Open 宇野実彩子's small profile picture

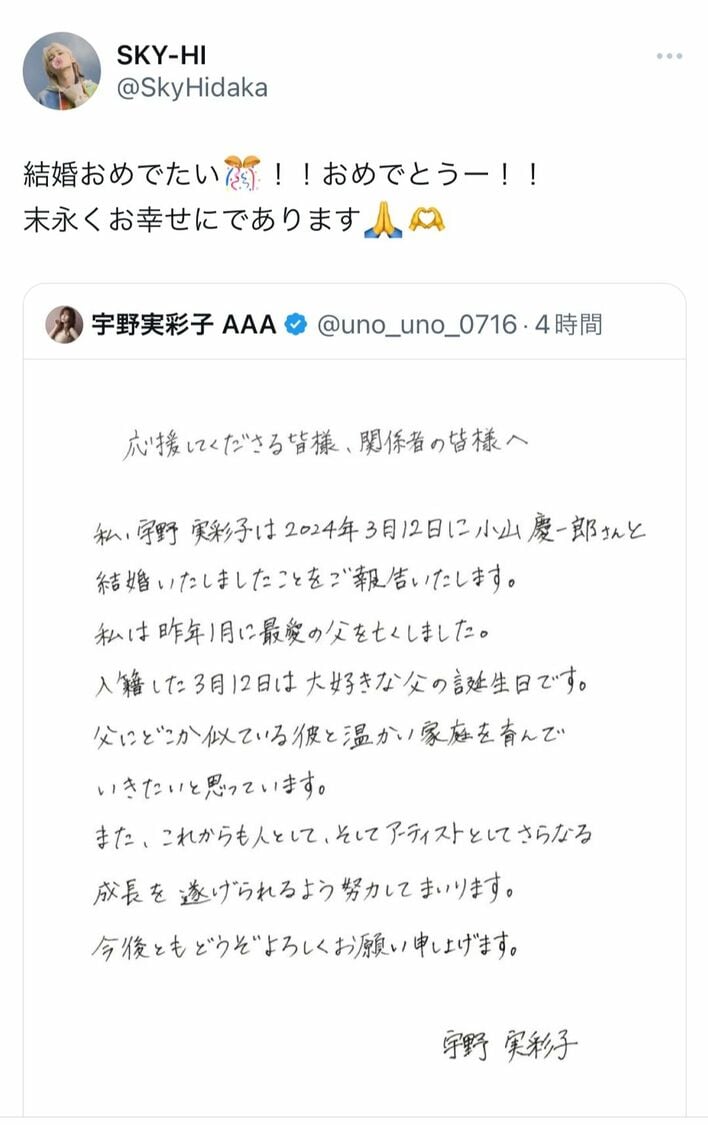[x=64, y=325]
